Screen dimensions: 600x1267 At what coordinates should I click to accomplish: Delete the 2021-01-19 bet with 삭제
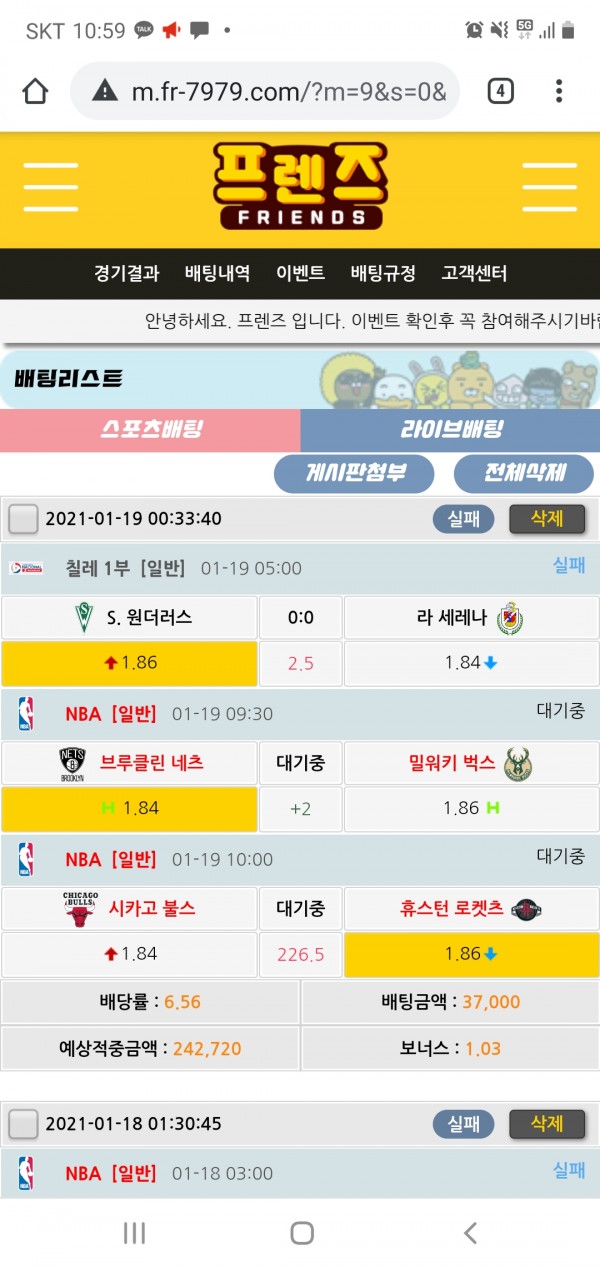(x=547, y=518)
